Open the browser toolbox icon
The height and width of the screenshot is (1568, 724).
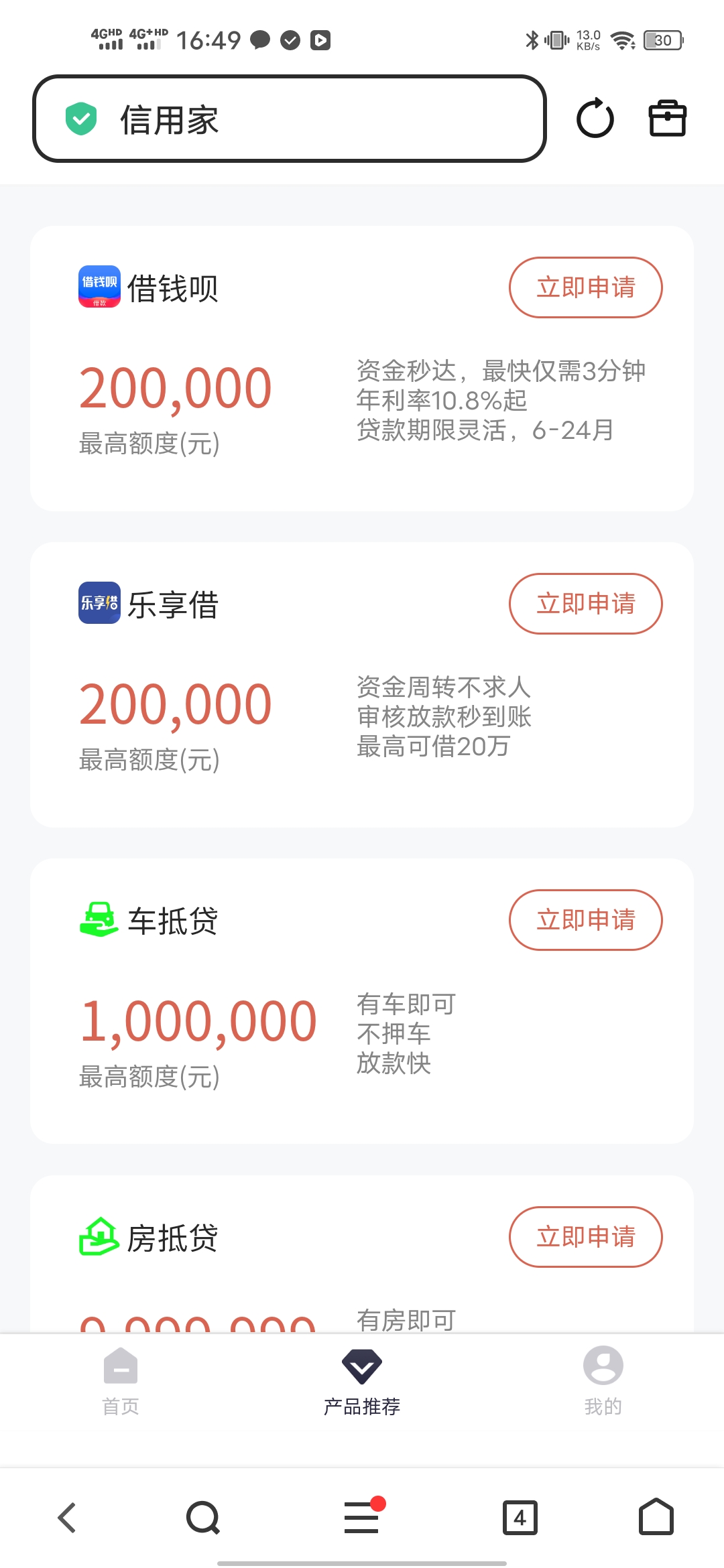[668, 119]
